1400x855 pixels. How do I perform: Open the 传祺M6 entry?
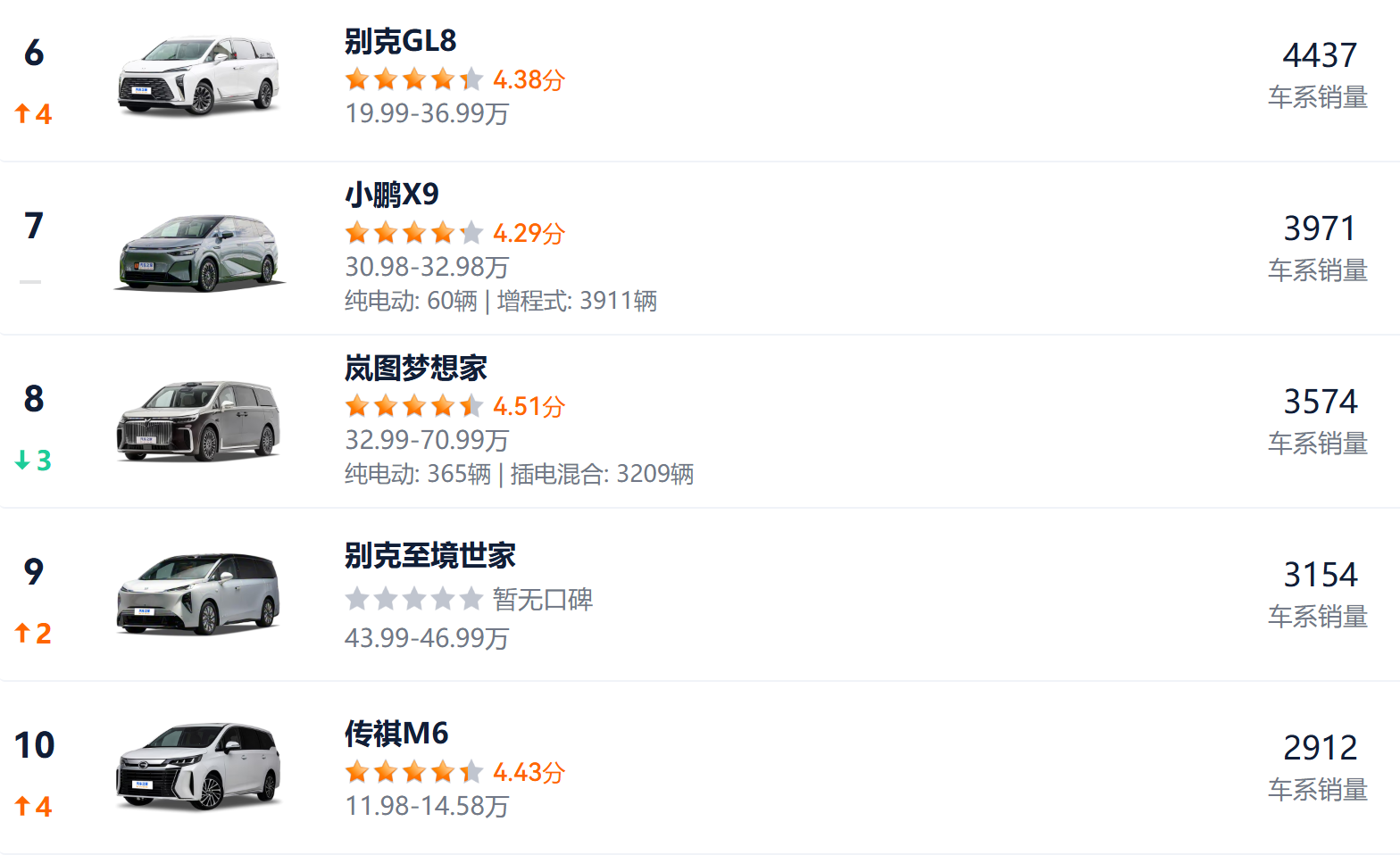[396, 734]
